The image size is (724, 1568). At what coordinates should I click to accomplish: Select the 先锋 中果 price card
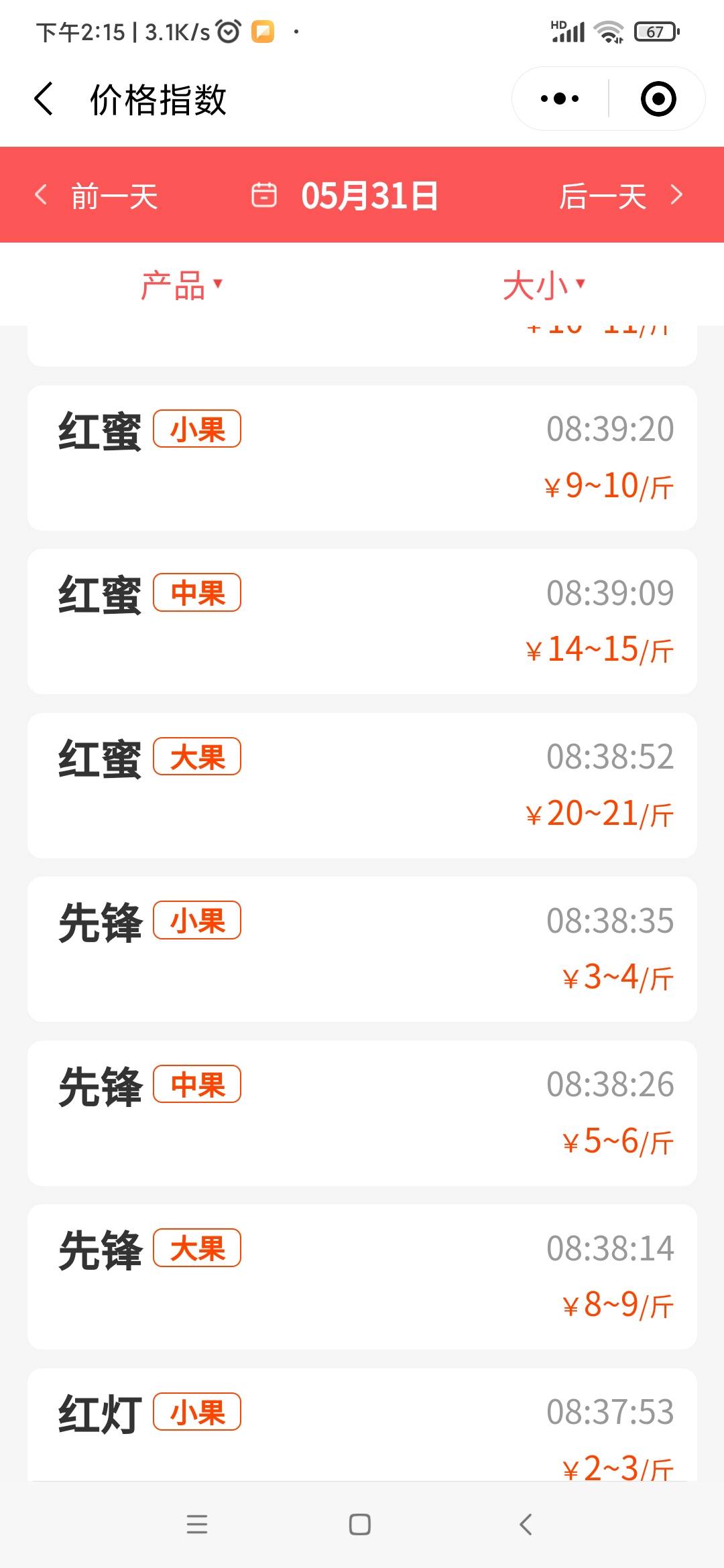click(x=362, y=1113)
